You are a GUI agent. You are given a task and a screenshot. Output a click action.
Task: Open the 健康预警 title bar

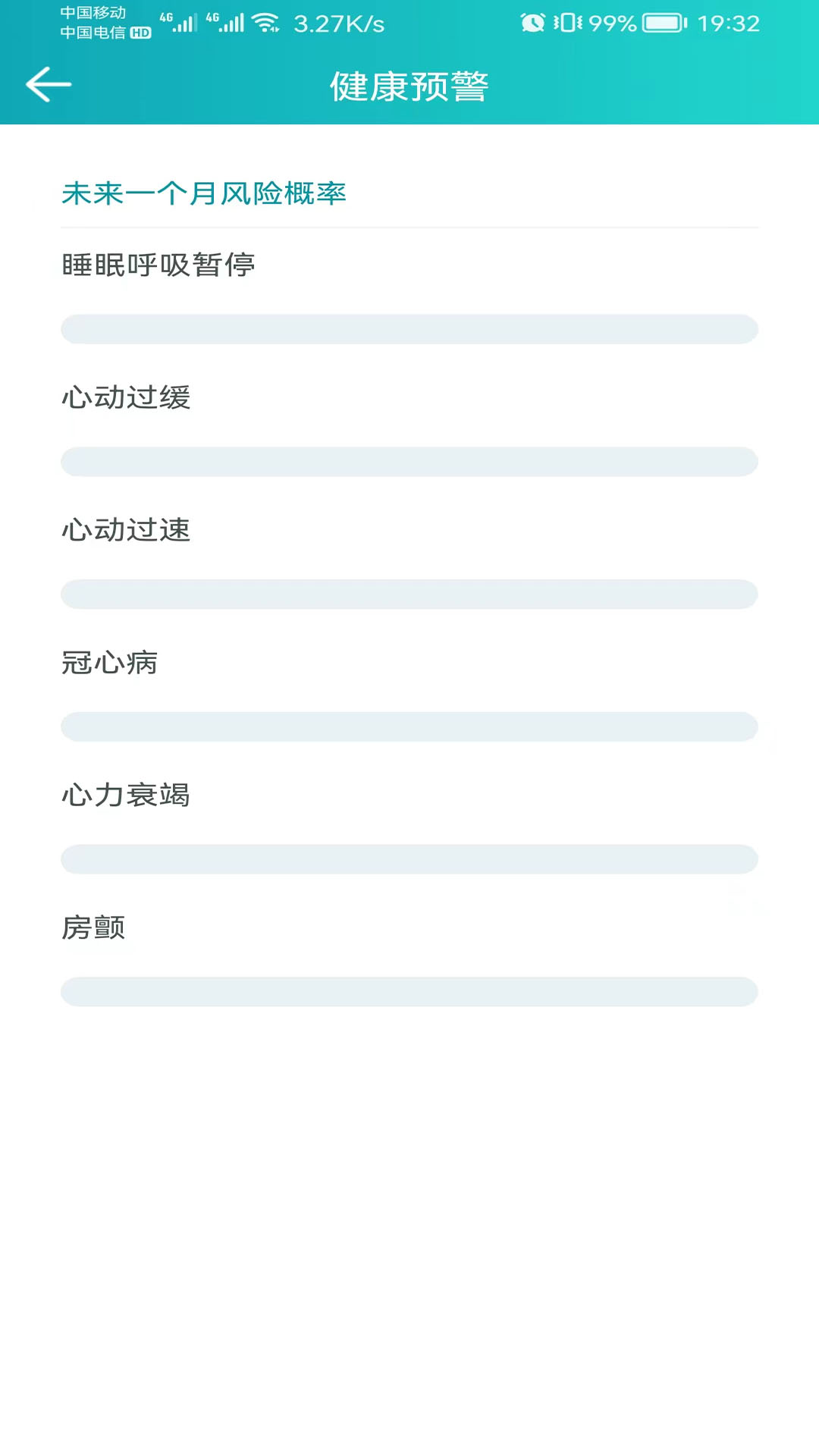point(409,86)
